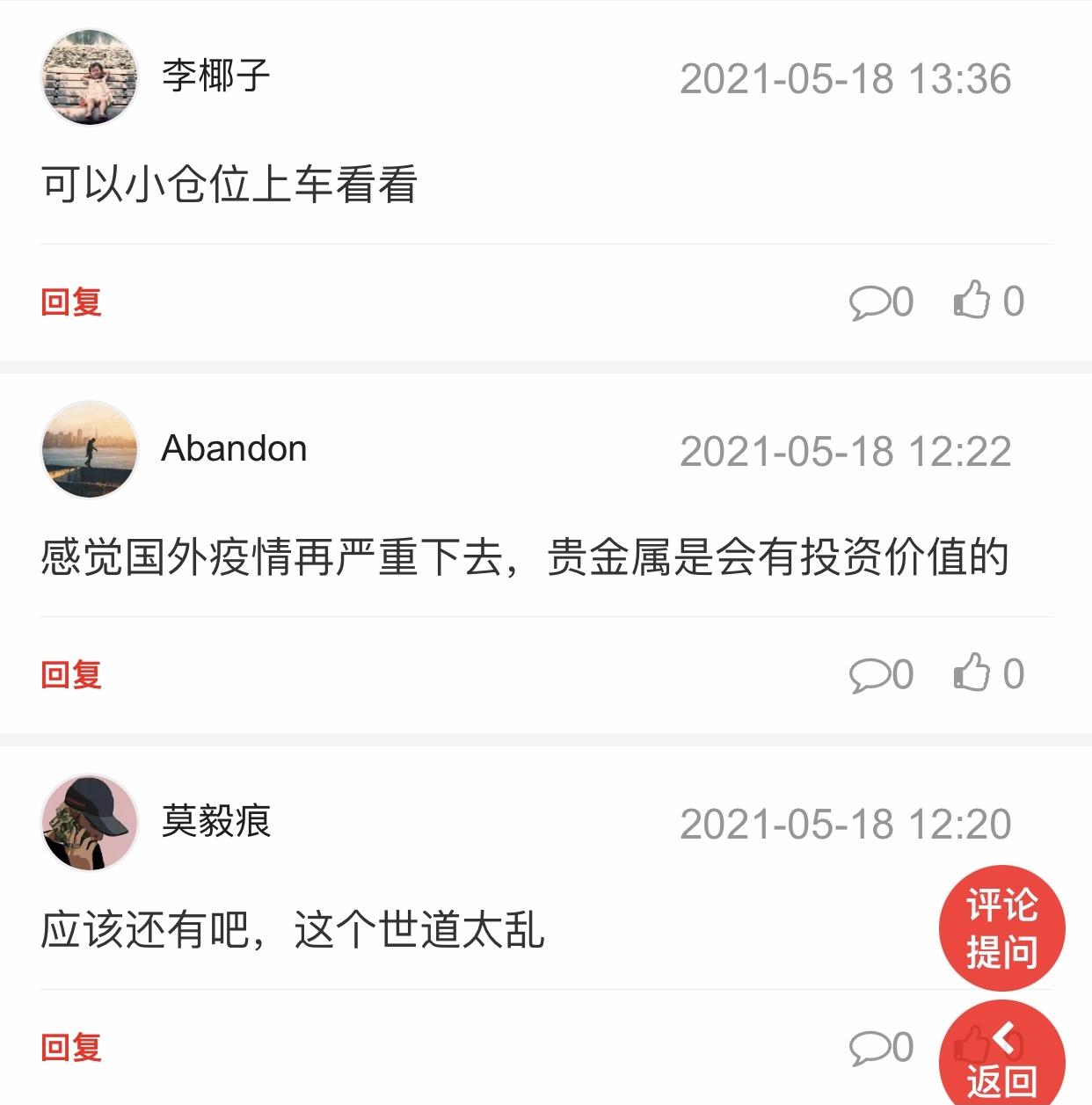Open comment bubble under 莫毅痕's comment
Viewport: 1092px width, 1105px height.
click(880, 1047)
